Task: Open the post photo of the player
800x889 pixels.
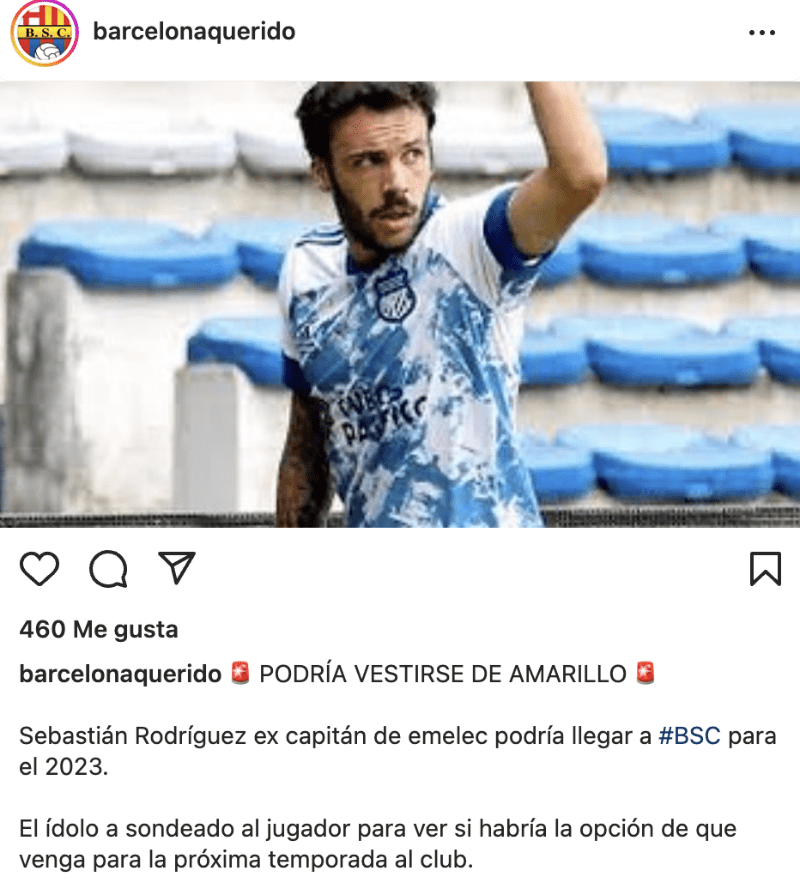Action: (x=400, y=305)
